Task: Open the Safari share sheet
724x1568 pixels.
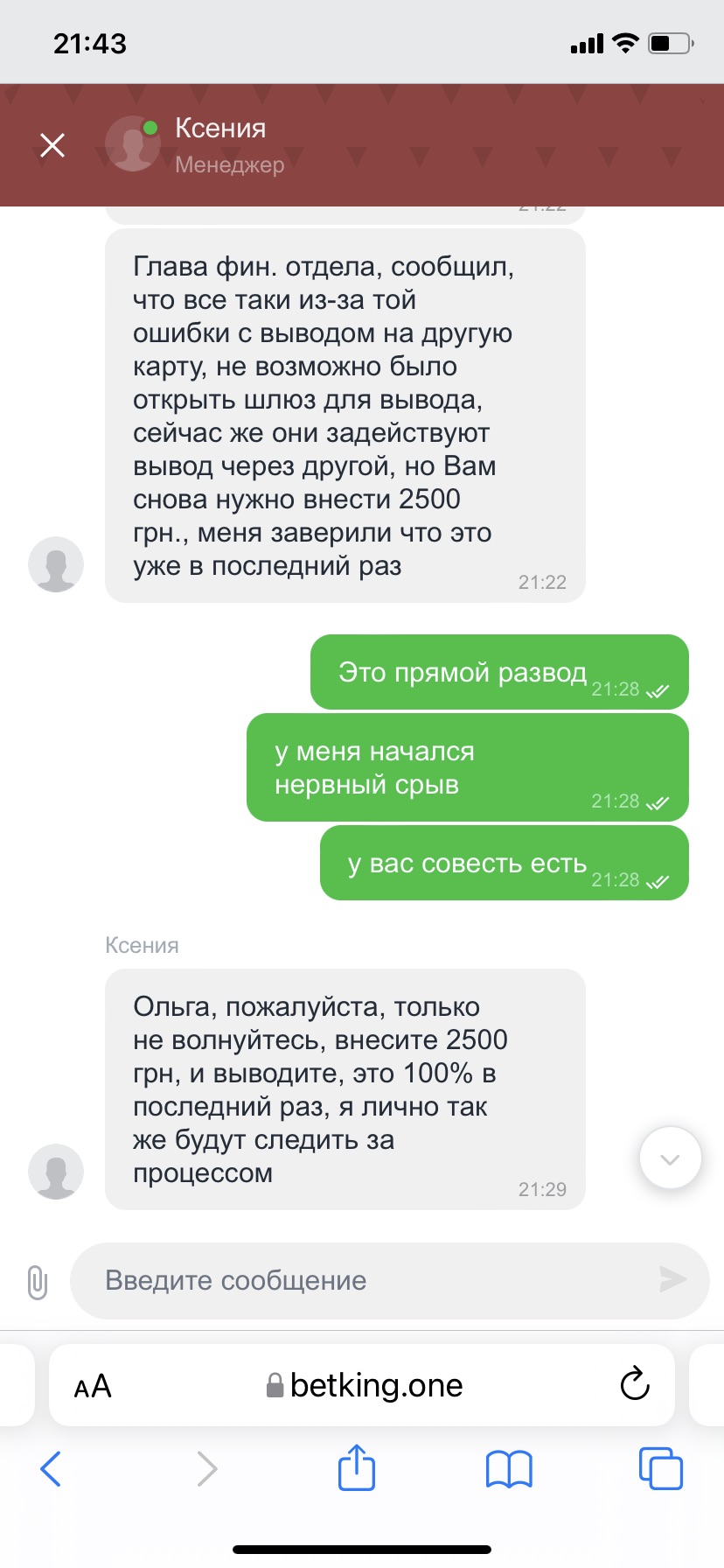Action: (357, 1467)
